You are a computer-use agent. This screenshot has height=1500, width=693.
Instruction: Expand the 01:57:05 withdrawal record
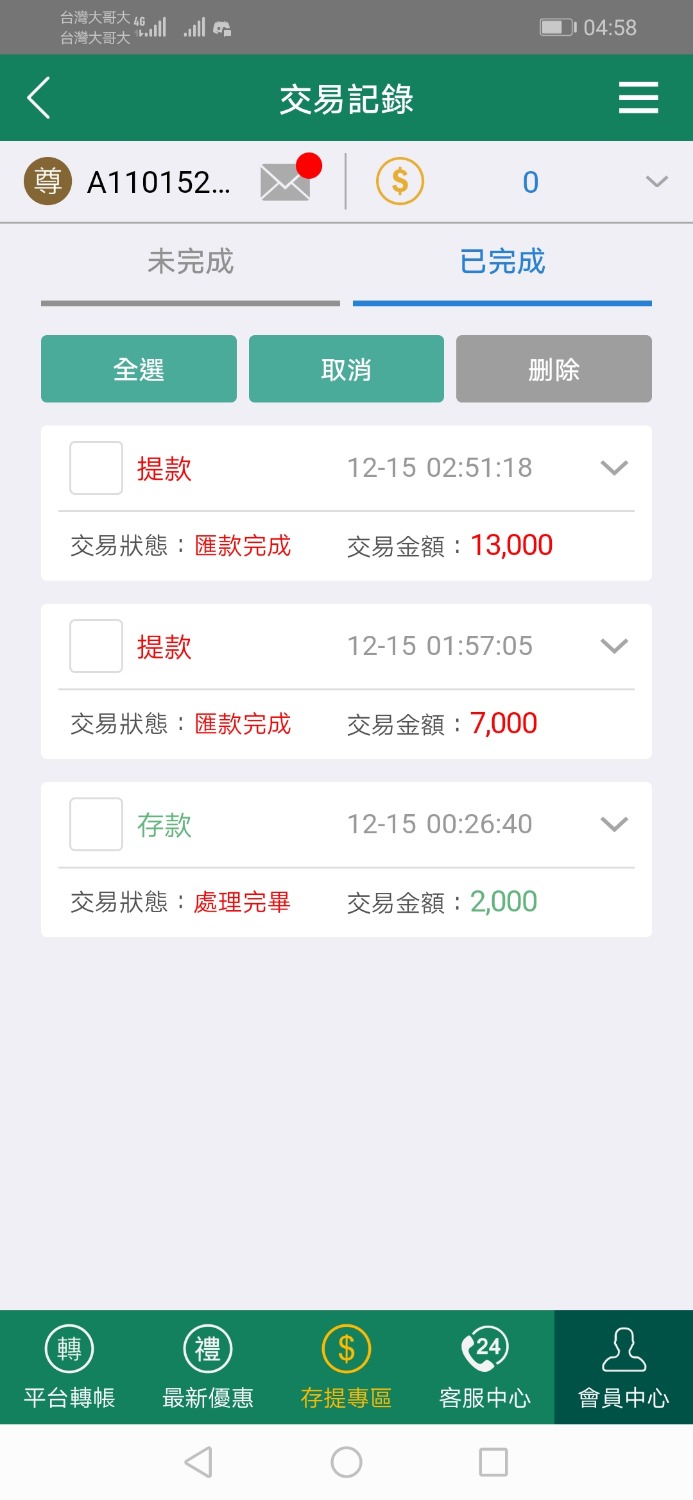[614, 646]
